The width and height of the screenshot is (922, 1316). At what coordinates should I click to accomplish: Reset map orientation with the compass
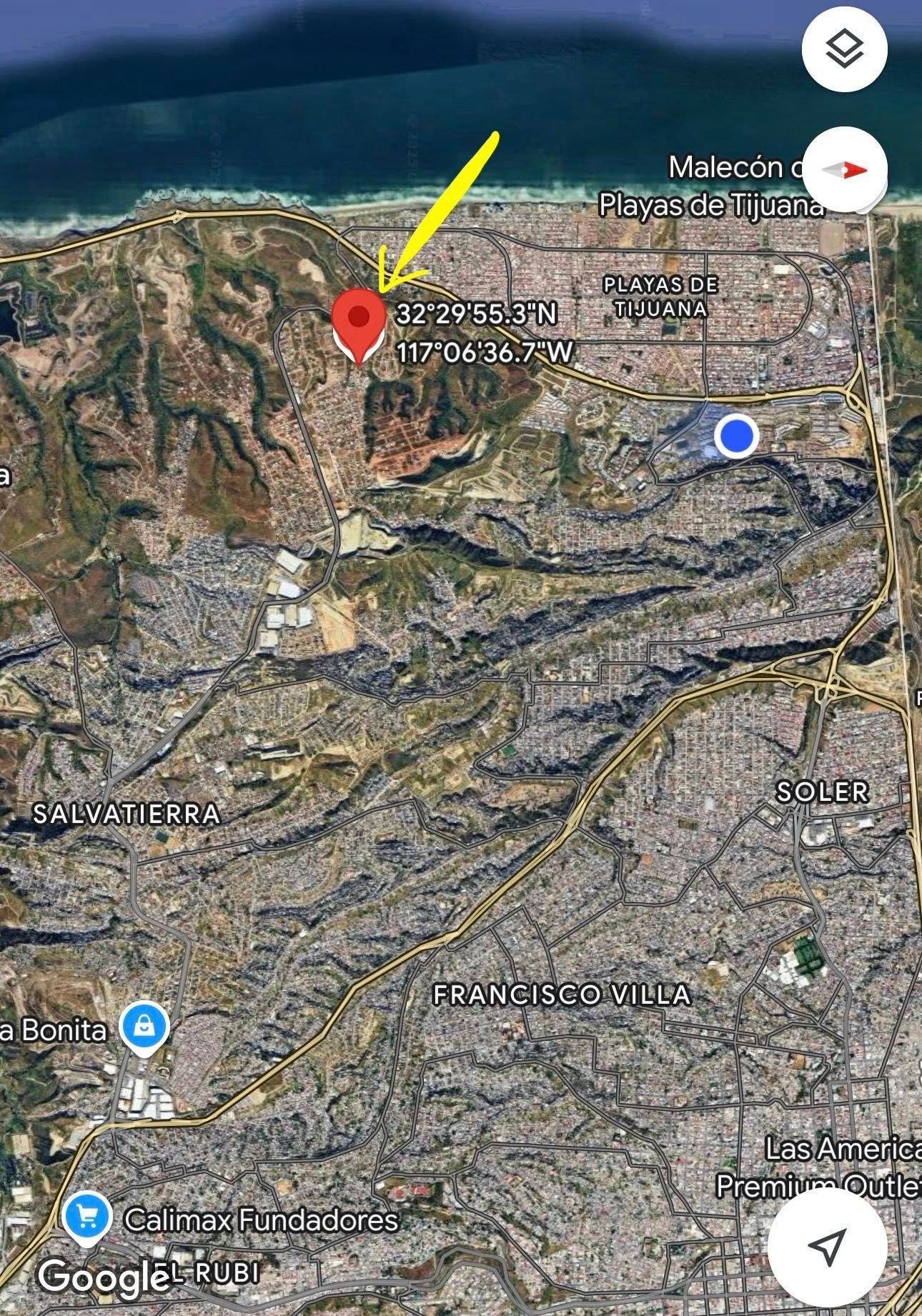click(x=846, y=170)
